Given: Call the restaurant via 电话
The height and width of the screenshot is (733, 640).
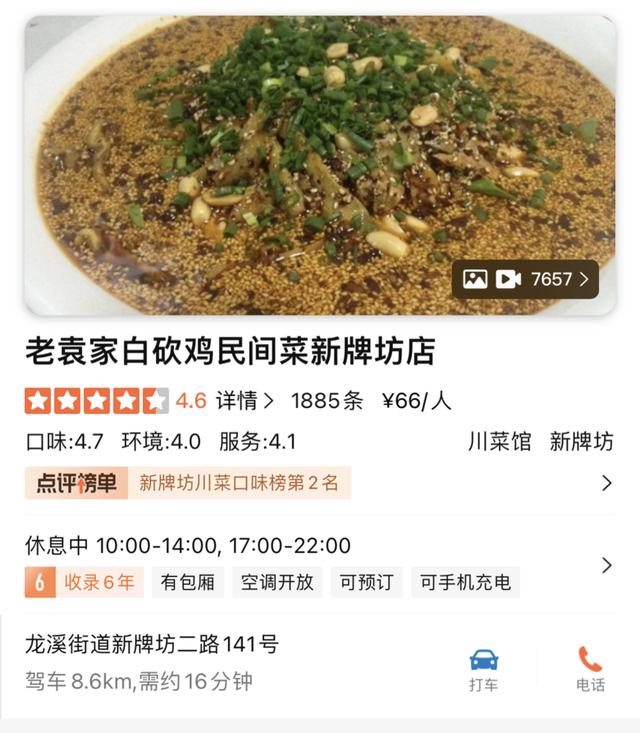Looking at the screenshot, I should [590, 669].
